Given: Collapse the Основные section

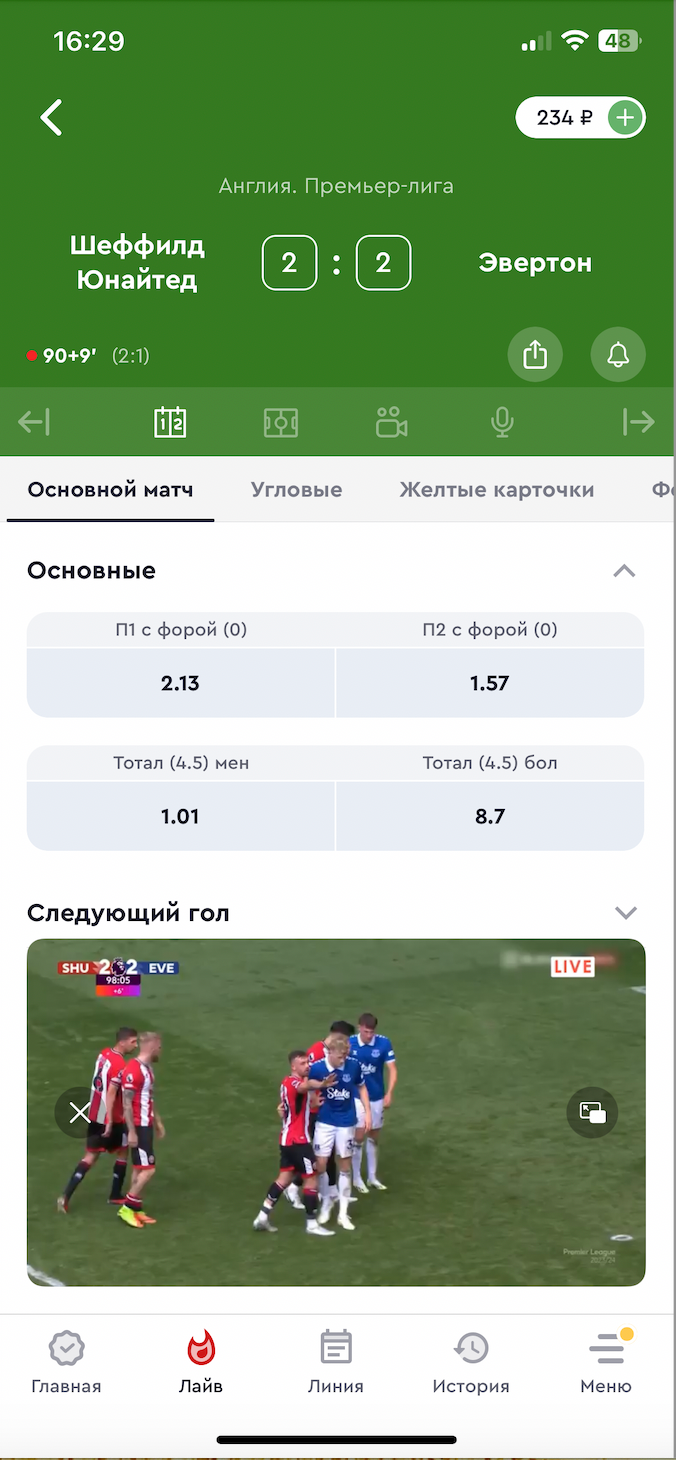Looking at the screenshot, I should point(624,571).
